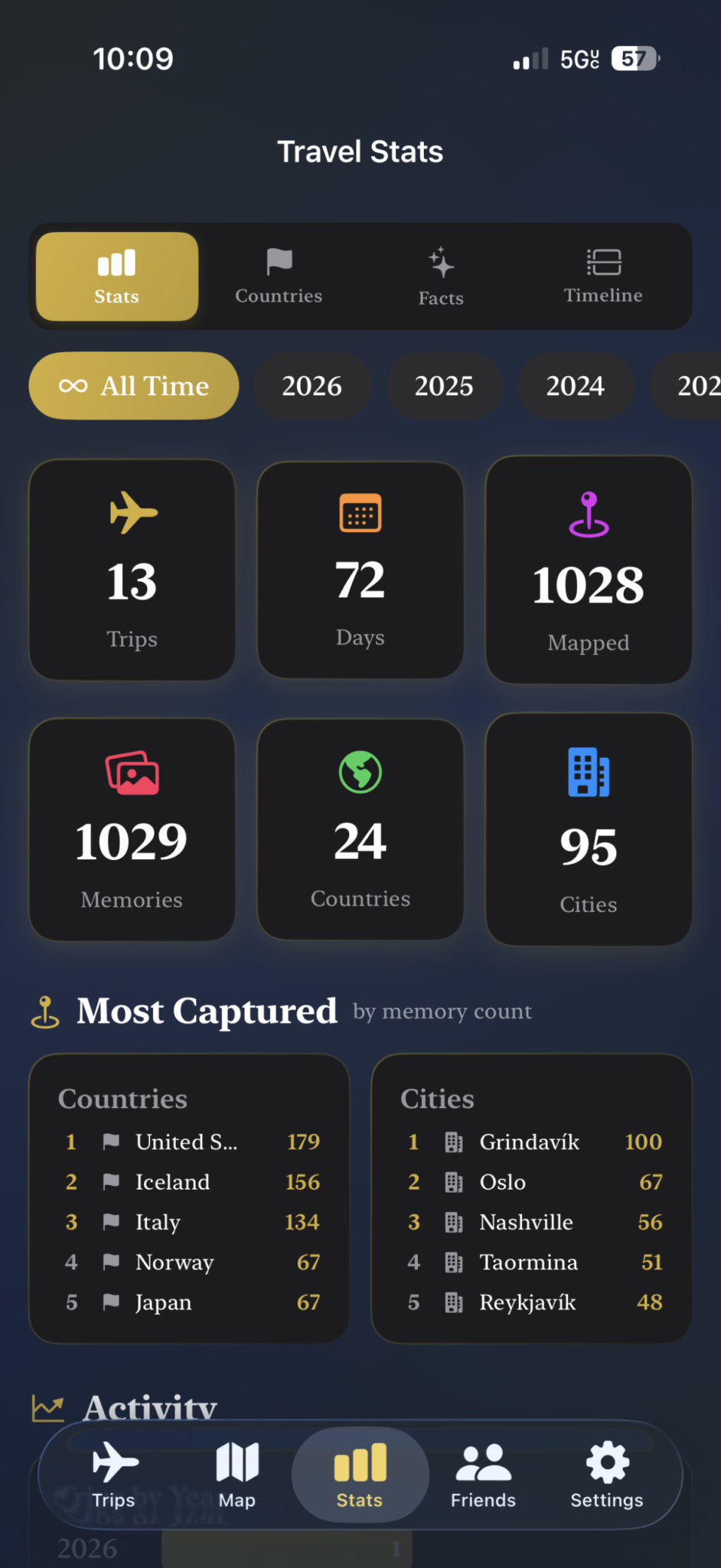
Task: Open the 24 Countries card
Action: coord(360,829)
